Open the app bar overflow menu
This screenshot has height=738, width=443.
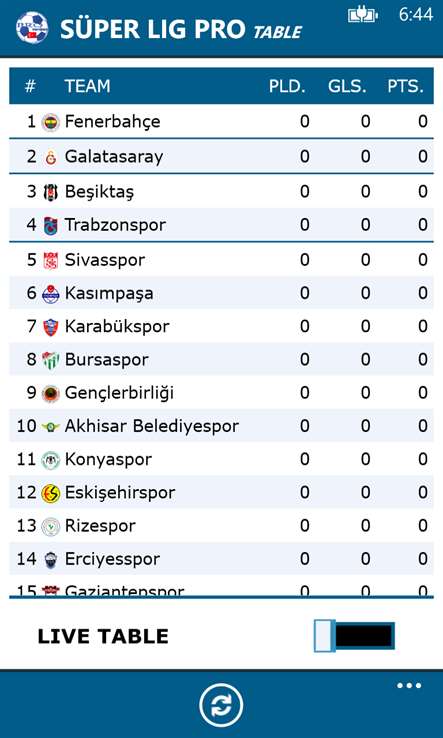409,685
